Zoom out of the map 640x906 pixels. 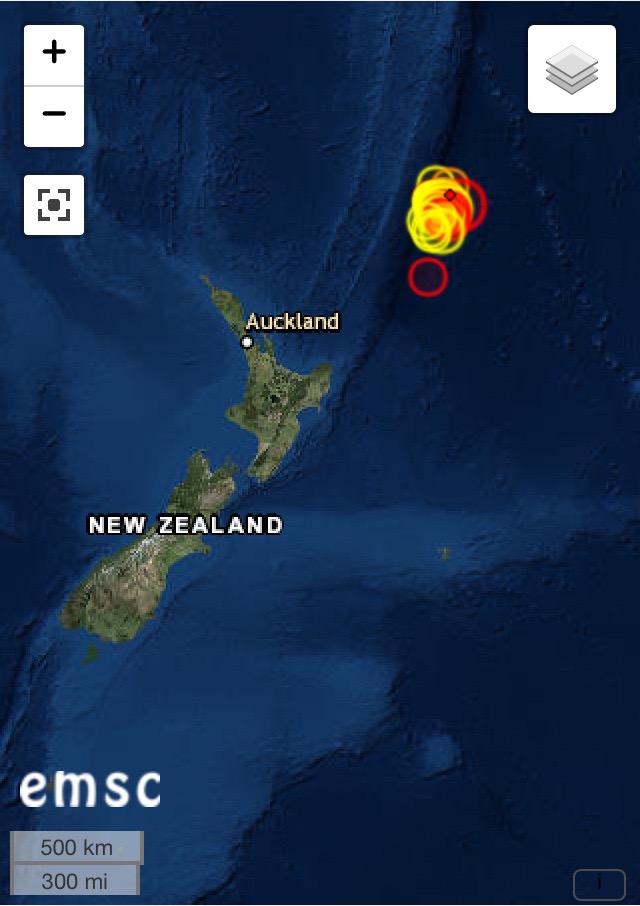[54, 116]
